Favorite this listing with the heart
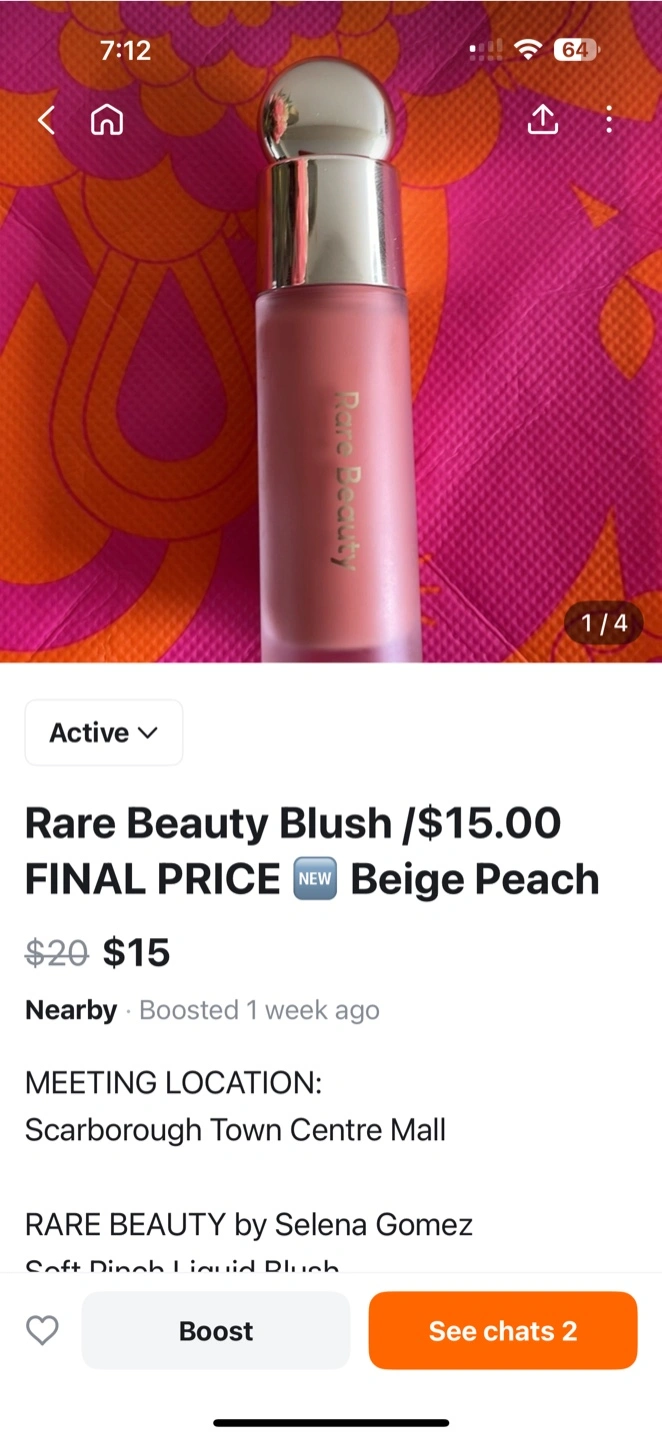This screenshot has width=662, height=1440. pyautogui.click(x=42, y=1330)
